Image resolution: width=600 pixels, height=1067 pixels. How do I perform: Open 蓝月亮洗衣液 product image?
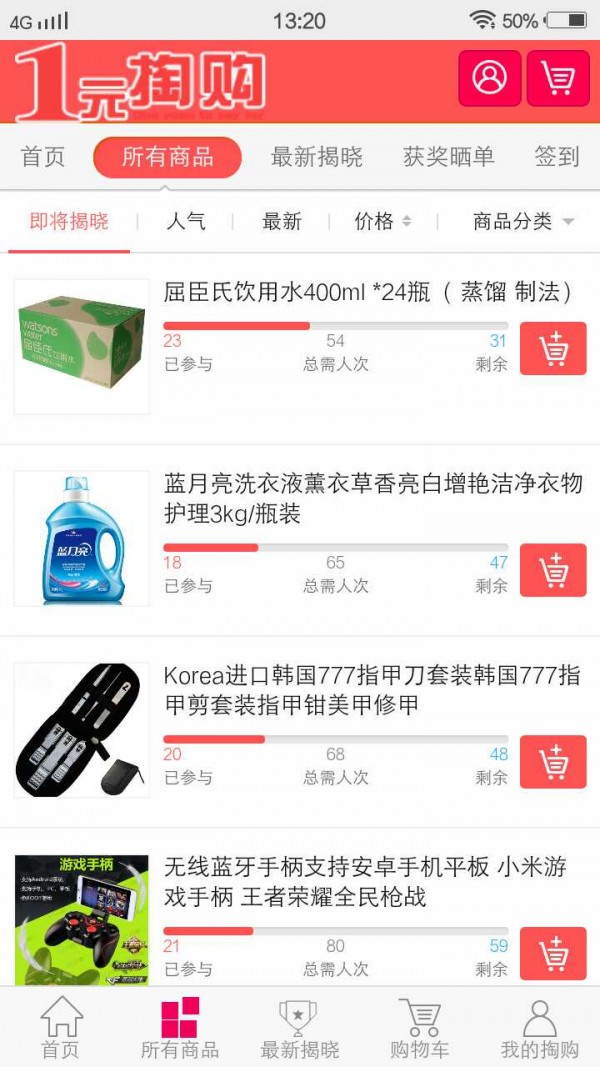tap(82, 539)
